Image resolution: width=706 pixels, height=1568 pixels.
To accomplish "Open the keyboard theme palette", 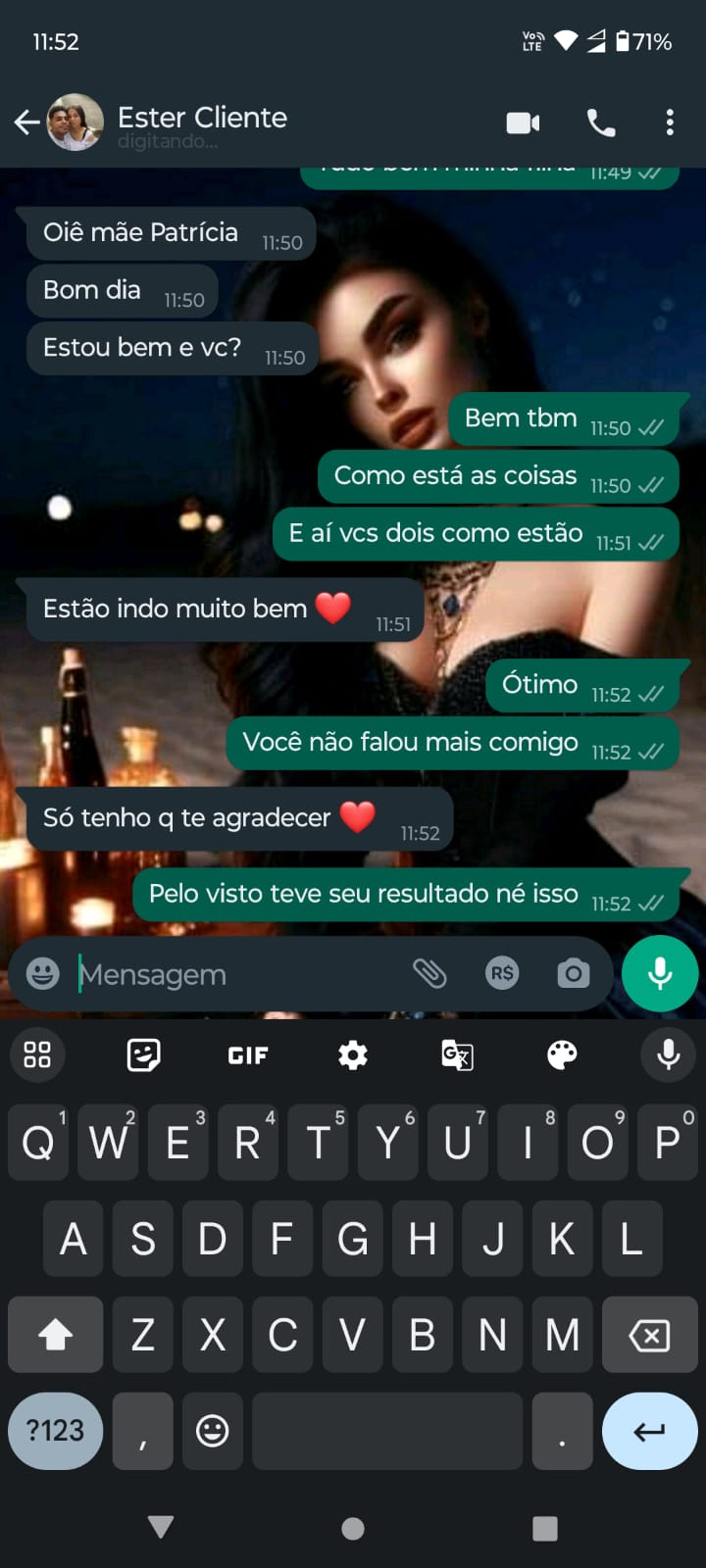I will [561, 1055].
